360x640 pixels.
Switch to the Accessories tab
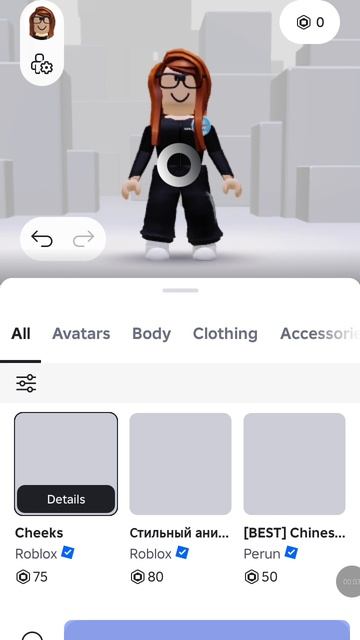320,333
